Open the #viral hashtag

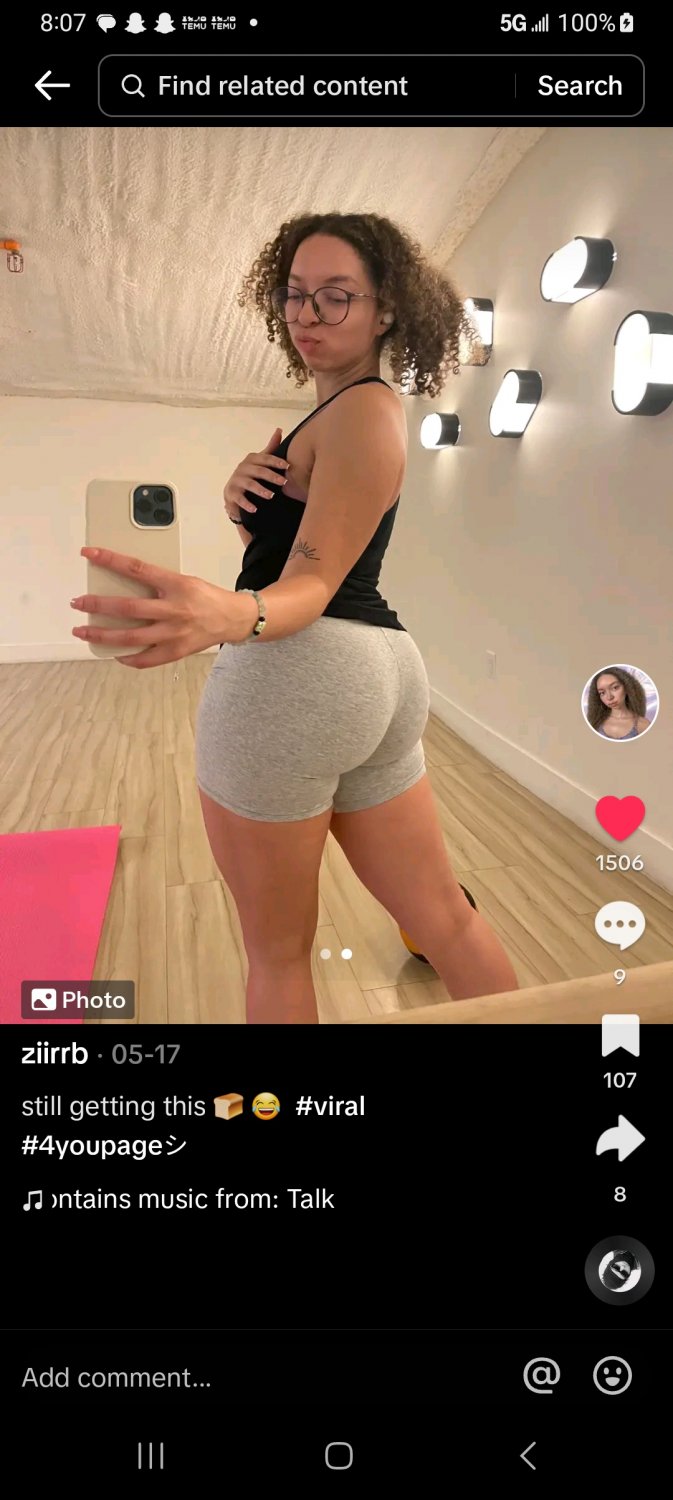tap(330, 1106)
